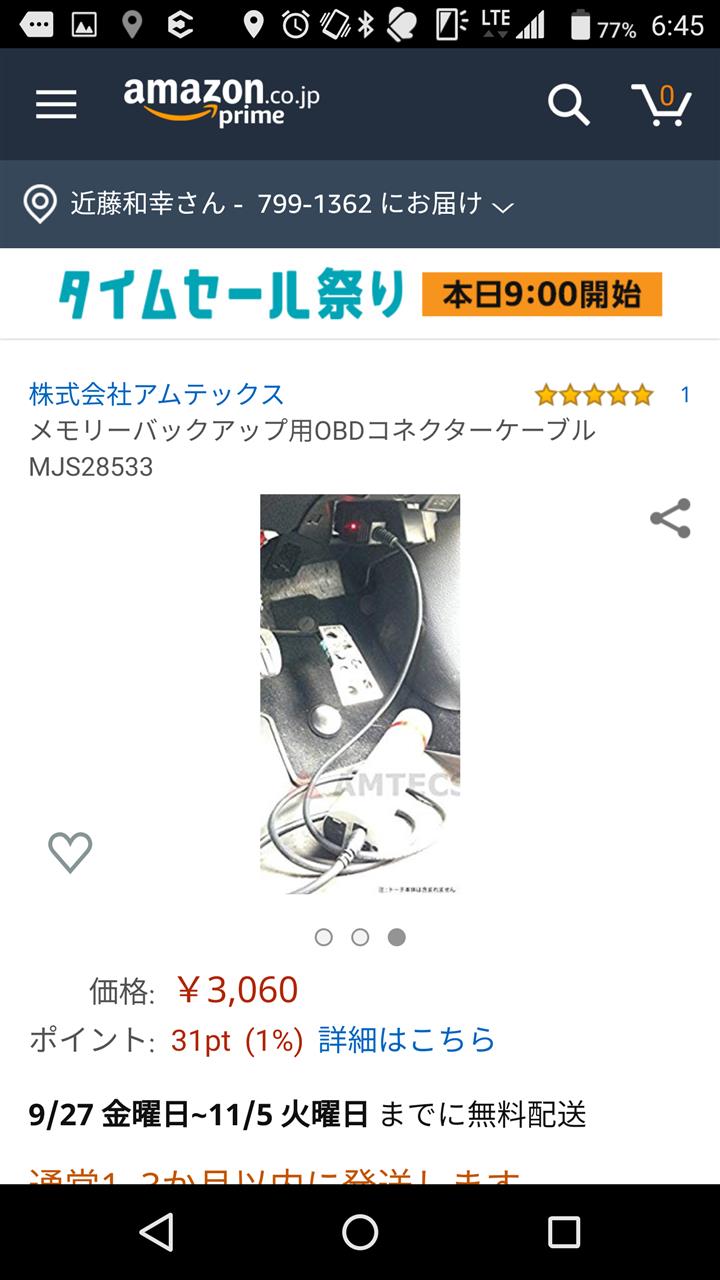Open seller 株式会社アムテックス link

click(x=156, y=394)
